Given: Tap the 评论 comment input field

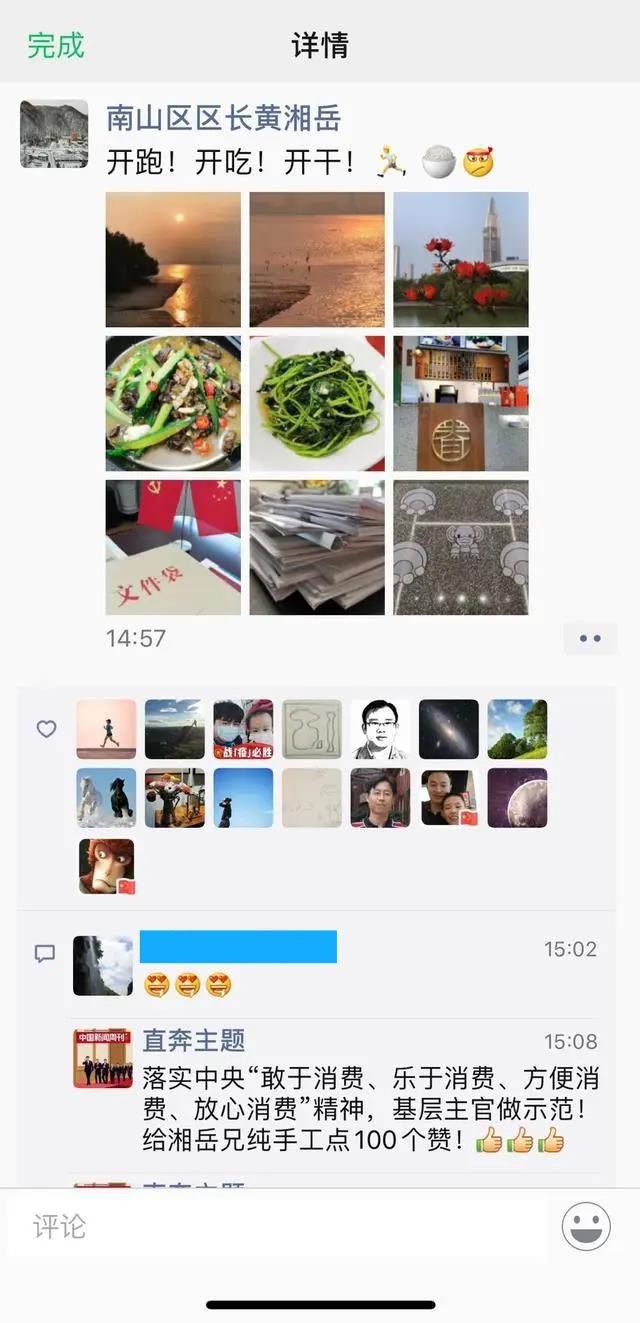Looking at the screenshot, I should [278, 1226].
